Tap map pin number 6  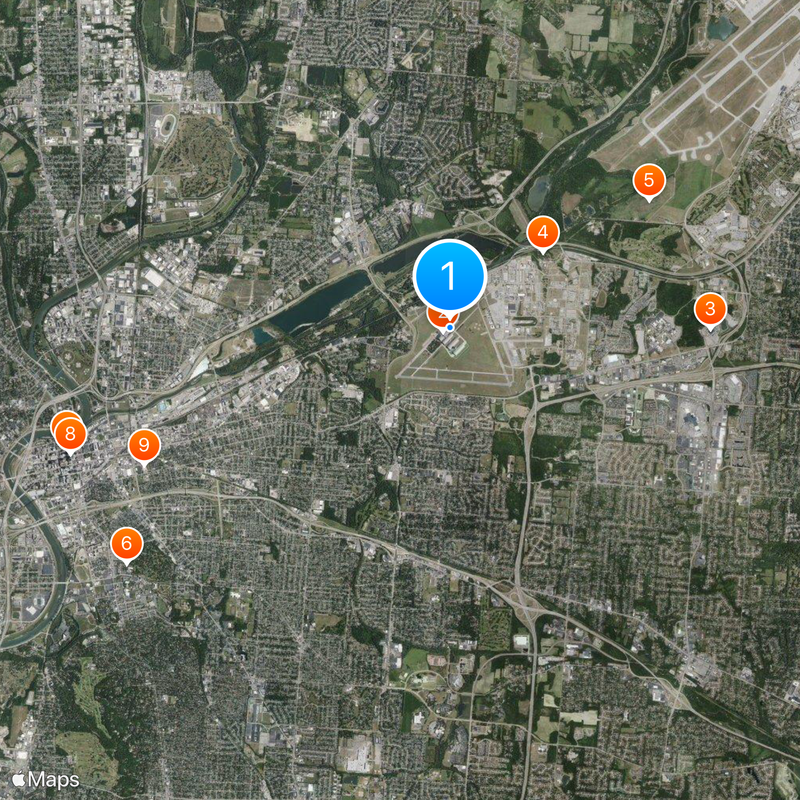(126, 544)
